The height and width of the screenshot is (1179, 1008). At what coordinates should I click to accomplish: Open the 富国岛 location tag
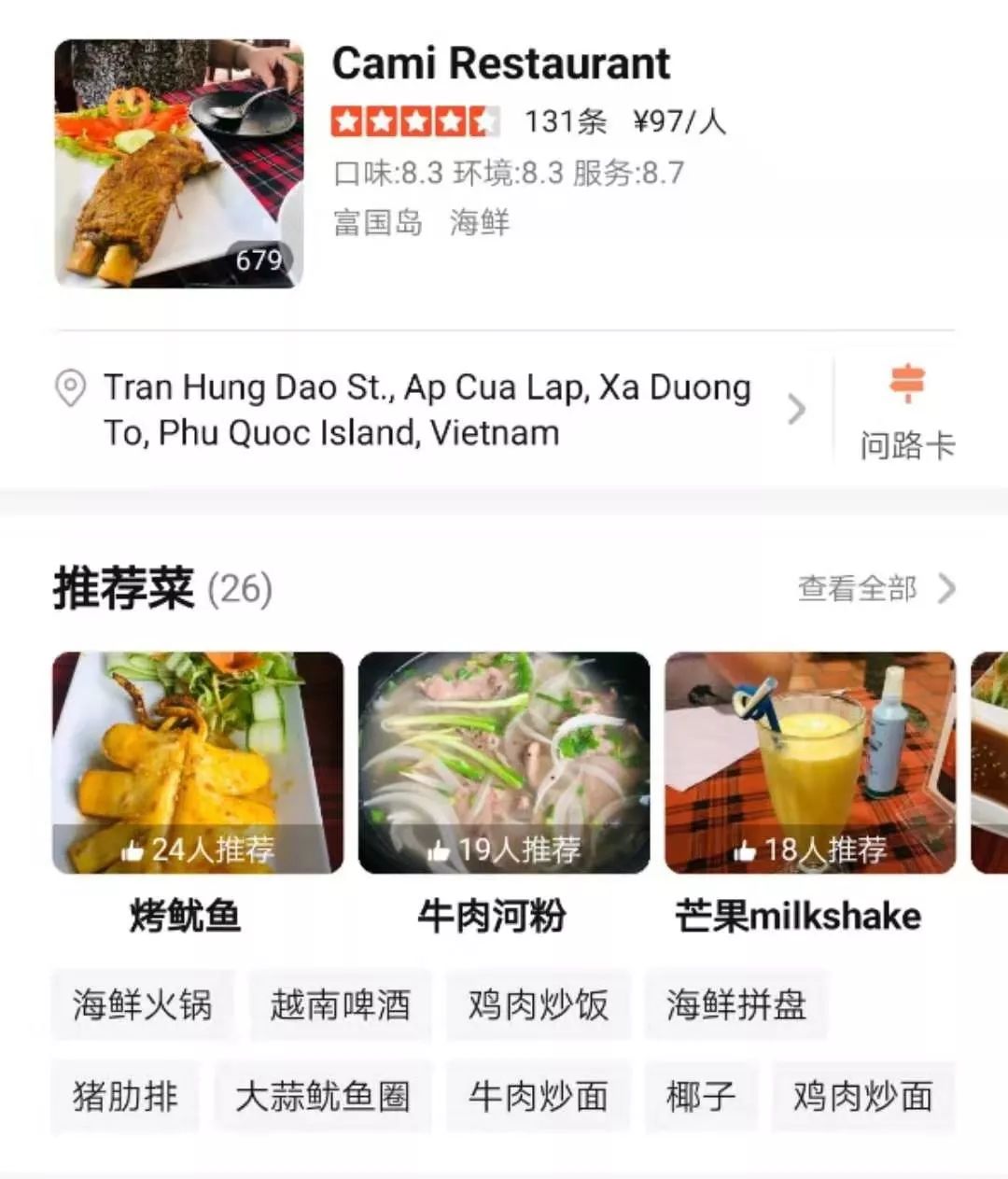pyautogui.click(x=379, y=222)
